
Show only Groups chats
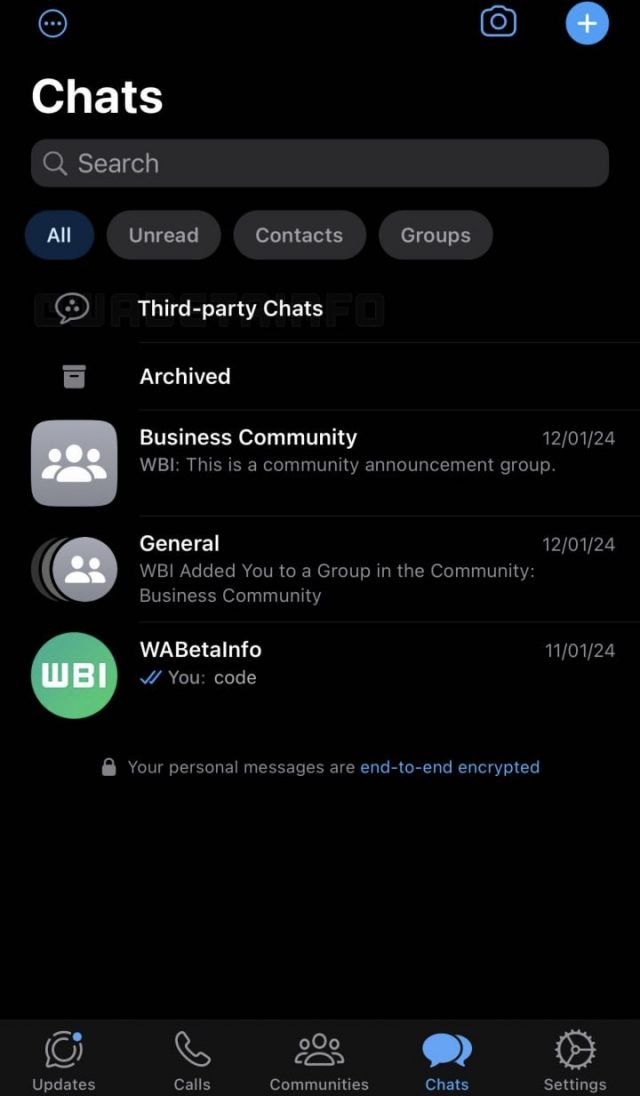(435, 235)
